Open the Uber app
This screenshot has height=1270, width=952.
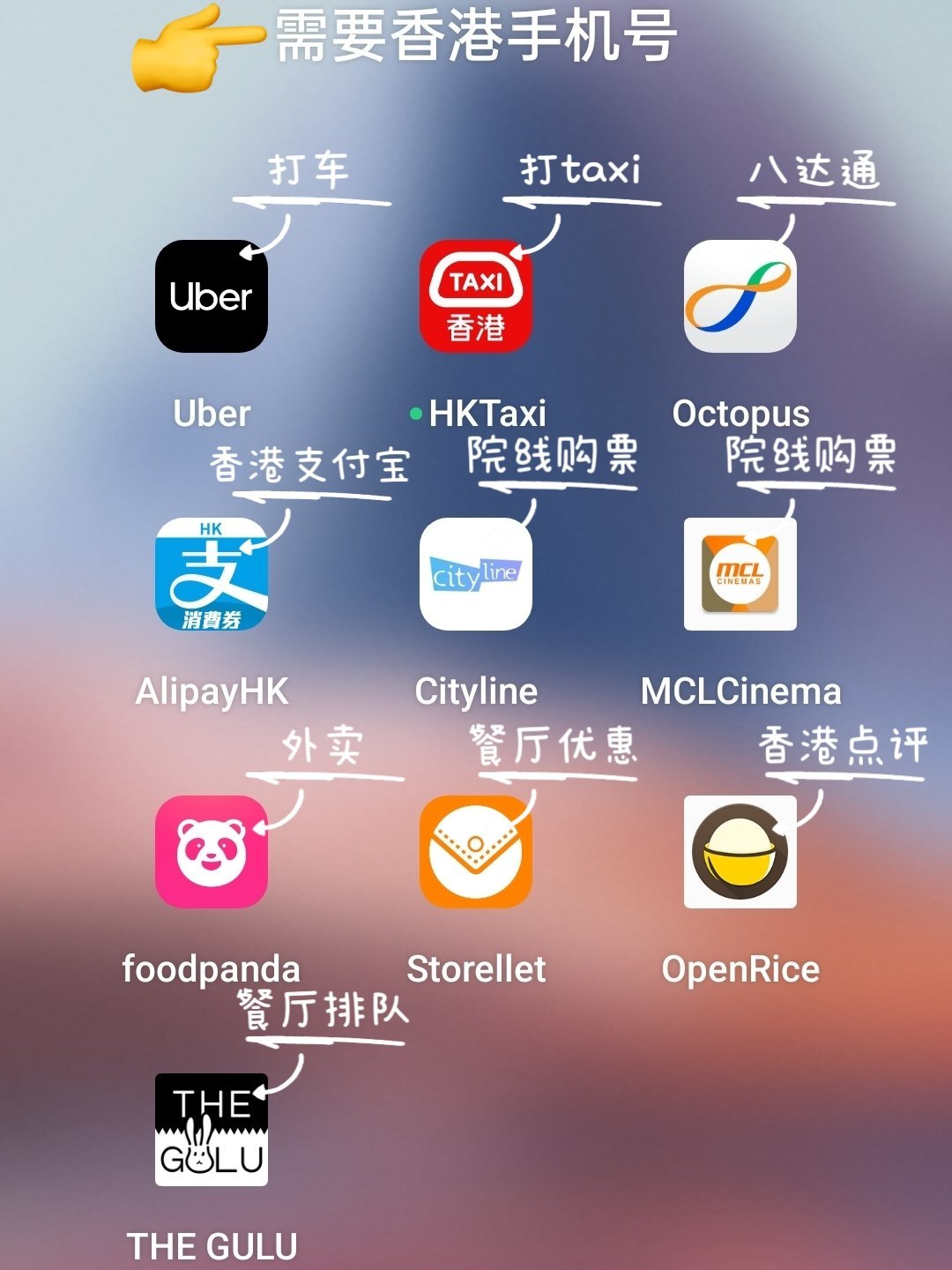coord(210,297)
